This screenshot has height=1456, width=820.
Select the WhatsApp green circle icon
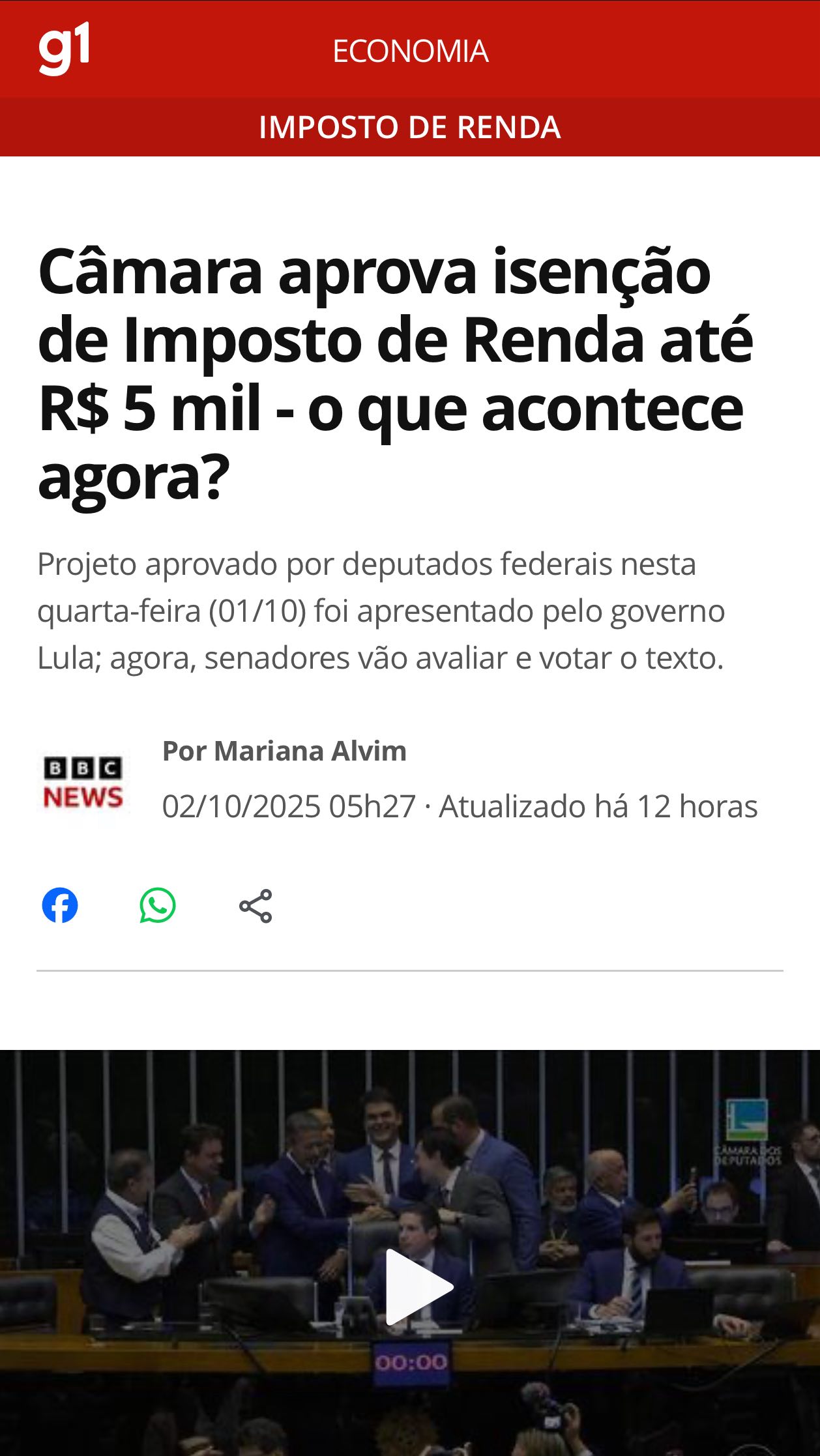coord(158,903)
